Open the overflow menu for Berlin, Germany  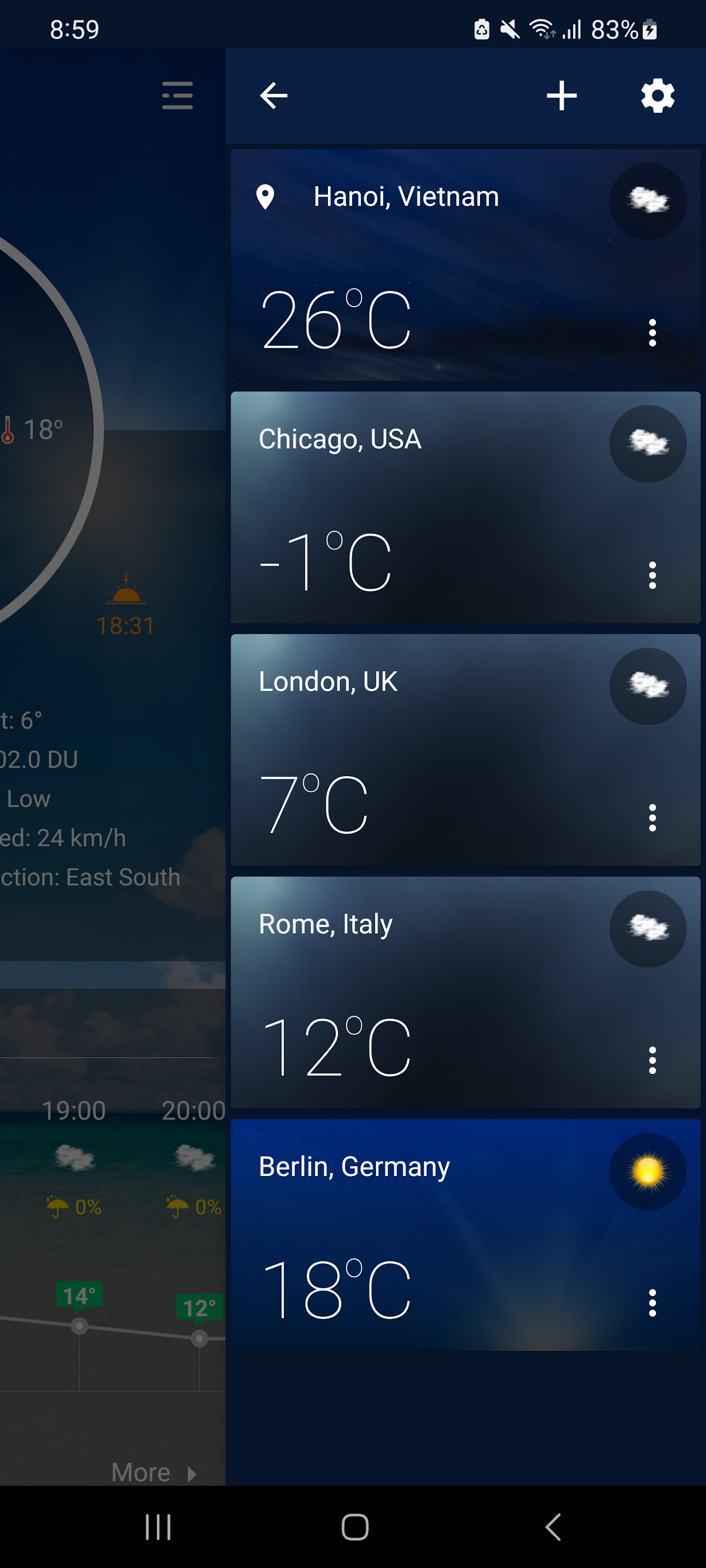[x=652, y=1302]
